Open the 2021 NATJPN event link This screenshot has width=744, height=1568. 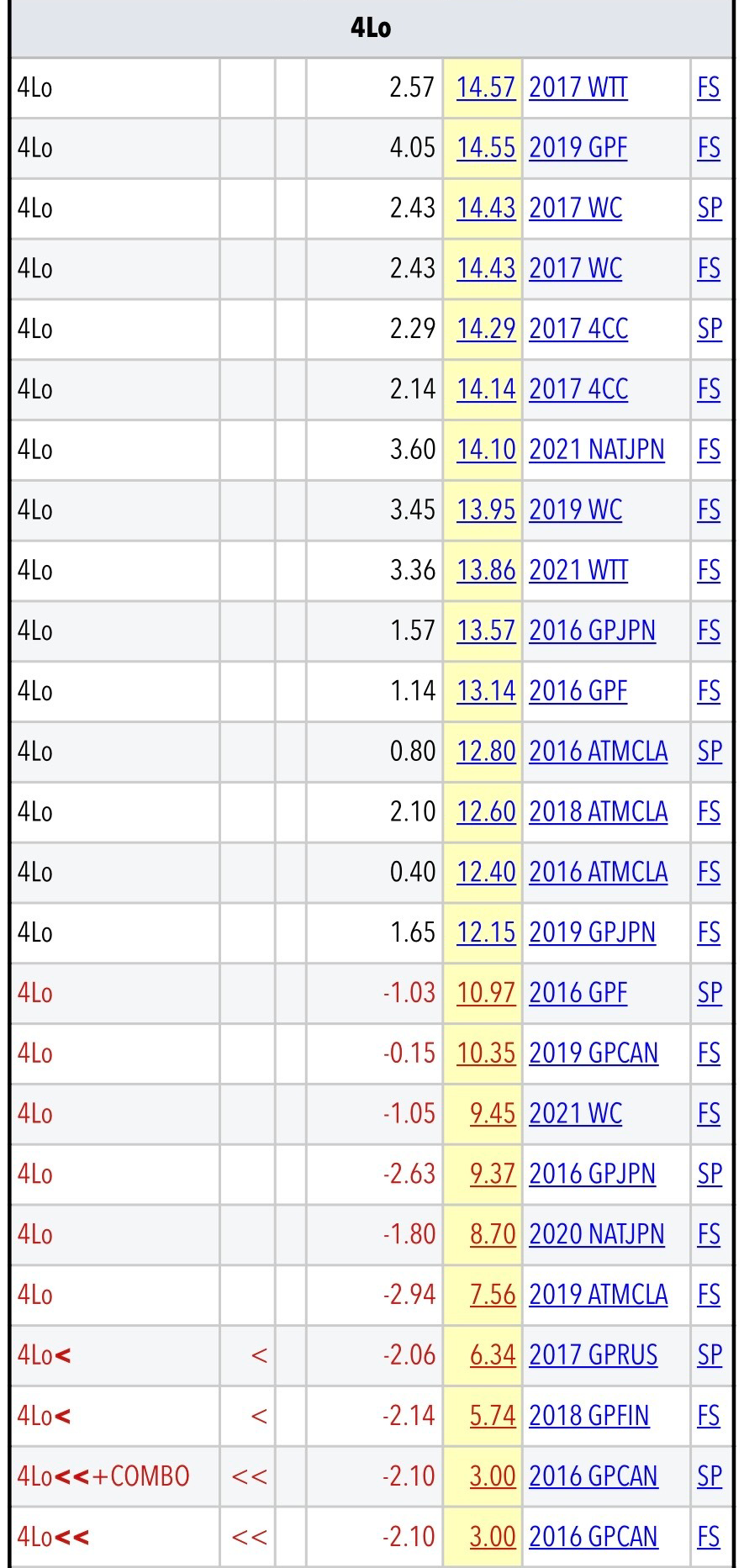tap(596, 451)
